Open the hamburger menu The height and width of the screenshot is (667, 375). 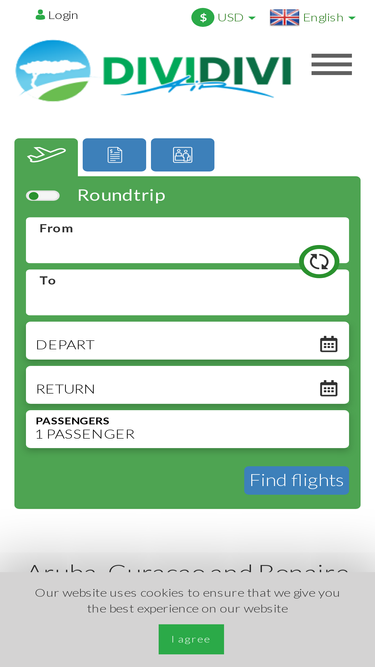point(331,65)
